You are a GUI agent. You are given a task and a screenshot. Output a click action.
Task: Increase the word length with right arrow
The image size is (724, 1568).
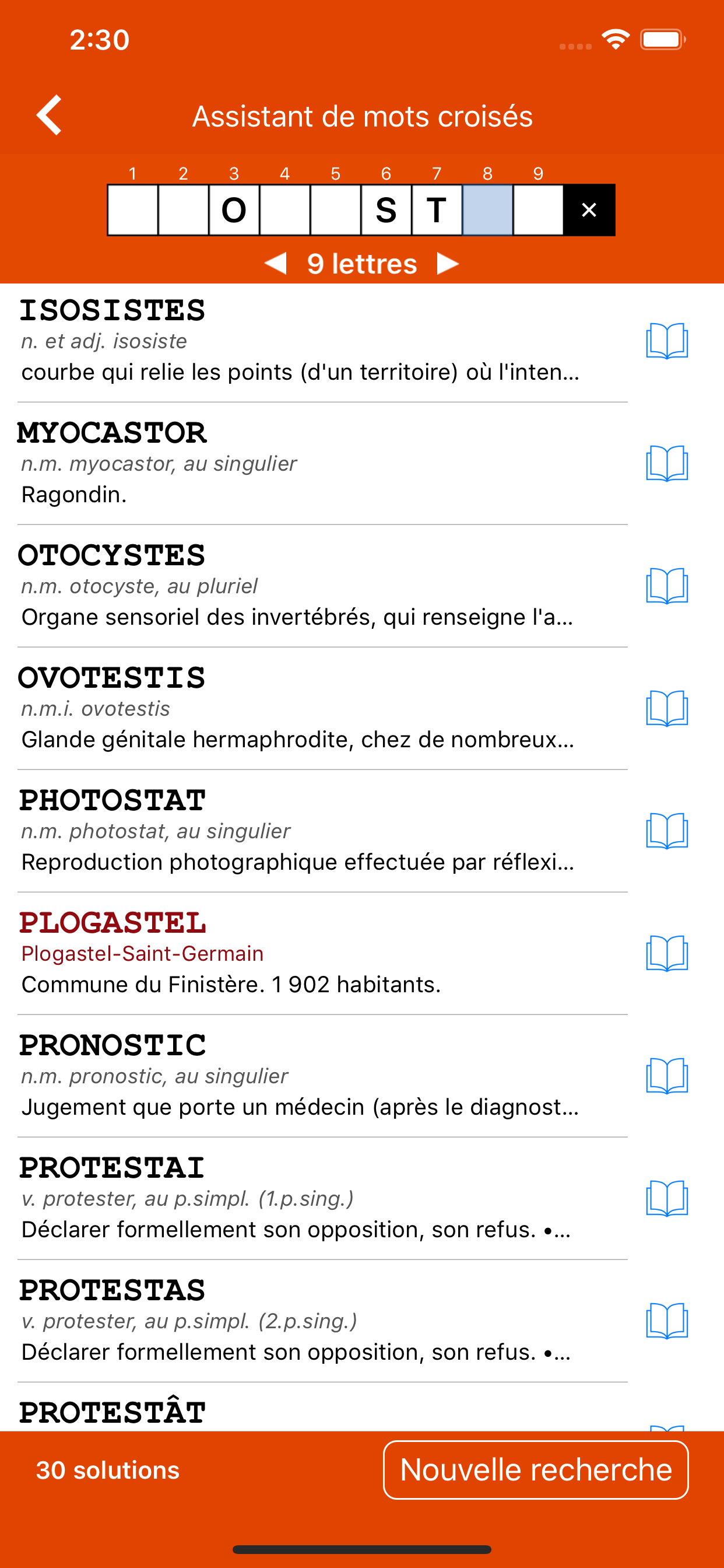tap(448, 264)
